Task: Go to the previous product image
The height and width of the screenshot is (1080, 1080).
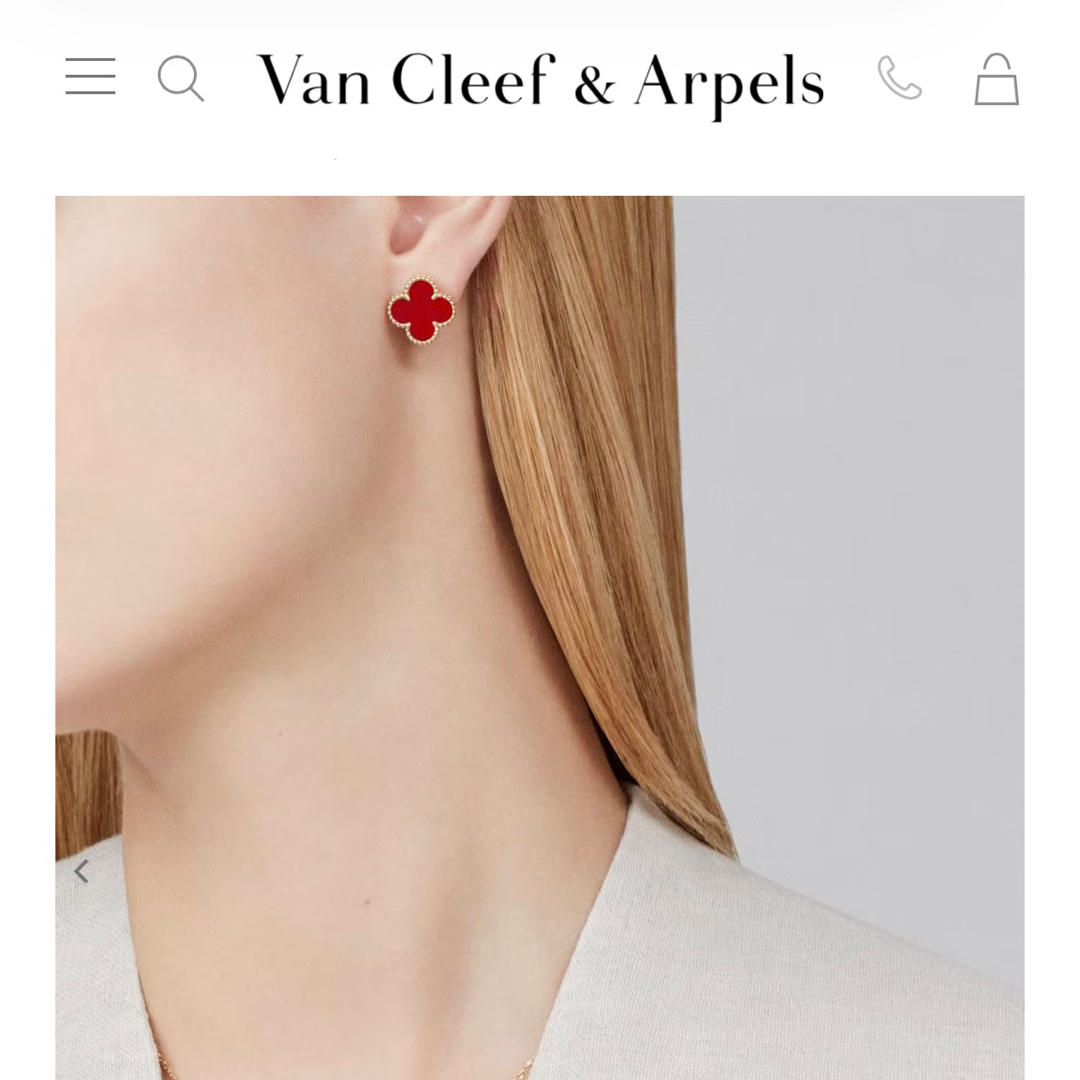Action: [82, 872]
